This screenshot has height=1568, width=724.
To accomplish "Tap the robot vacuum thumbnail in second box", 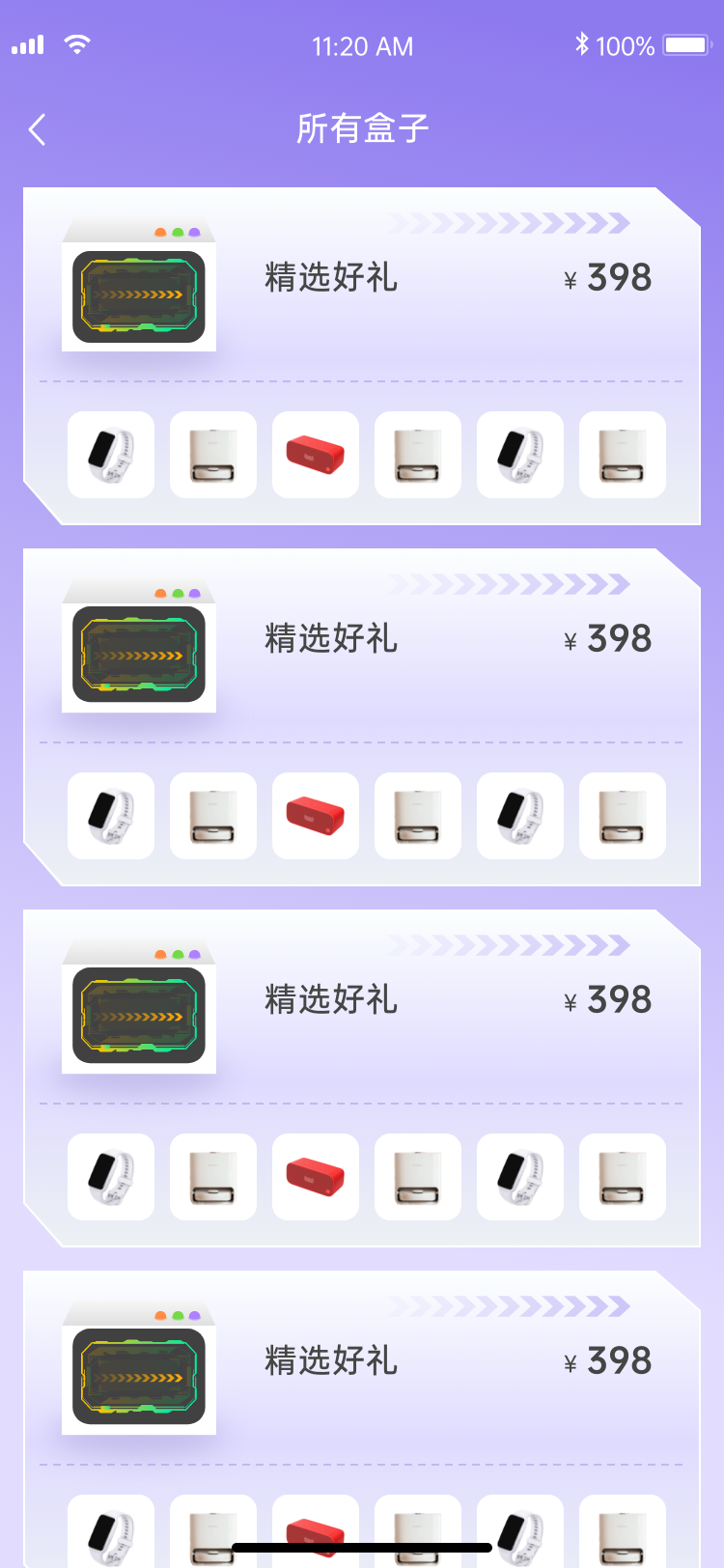I will [212, 816].
